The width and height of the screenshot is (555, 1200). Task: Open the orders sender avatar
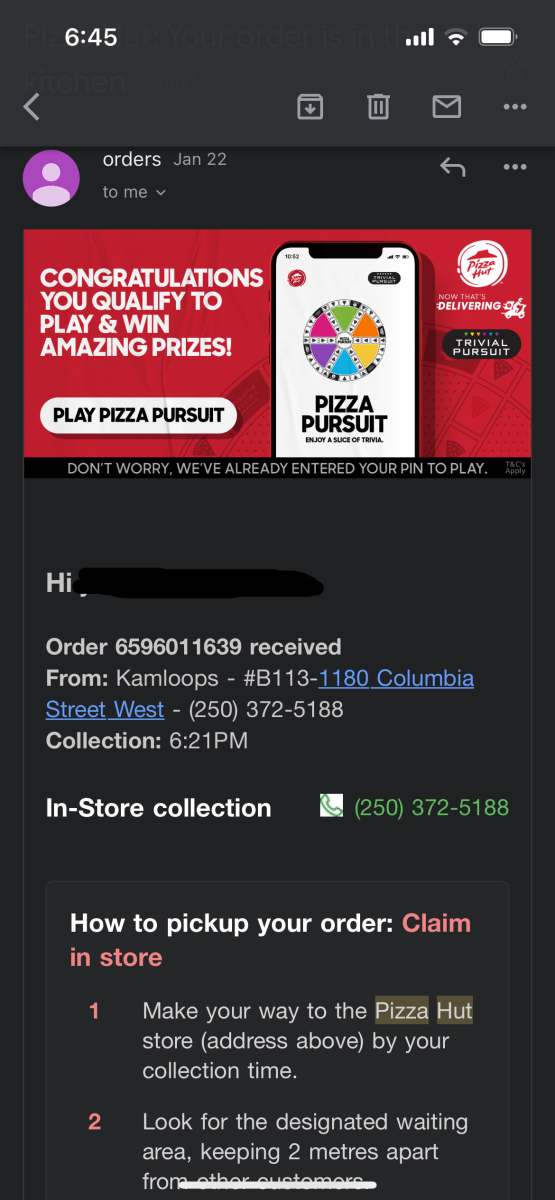(51, 179)
